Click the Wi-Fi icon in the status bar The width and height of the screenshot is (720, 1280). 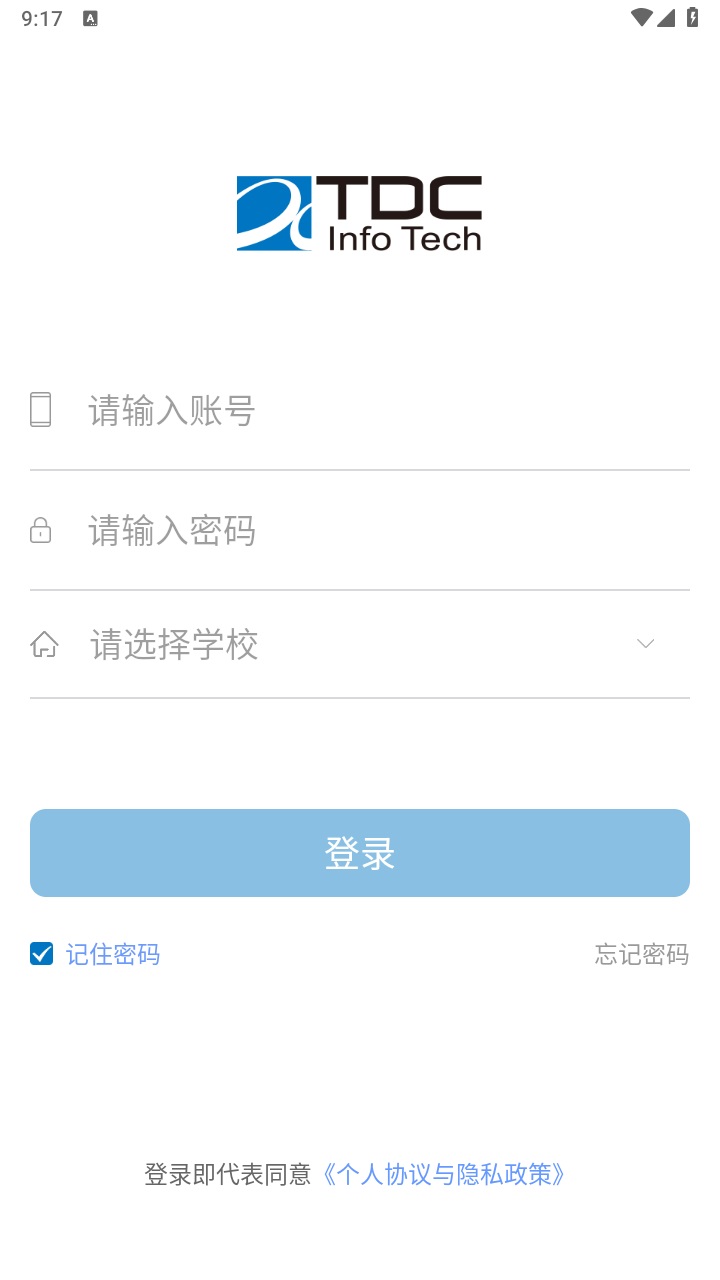[x=641, y=17]
